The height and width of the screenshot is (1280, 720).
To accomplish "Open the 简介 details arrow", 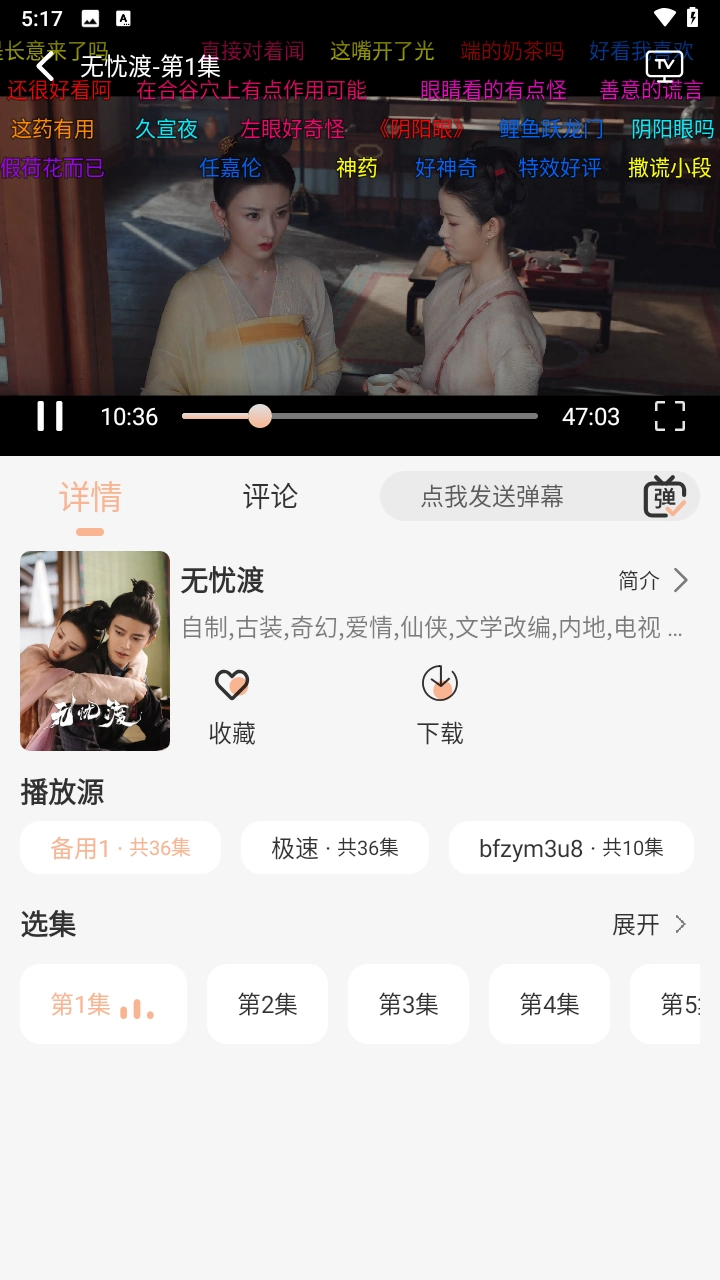I will pyautogui.click(x=652, y=580).
